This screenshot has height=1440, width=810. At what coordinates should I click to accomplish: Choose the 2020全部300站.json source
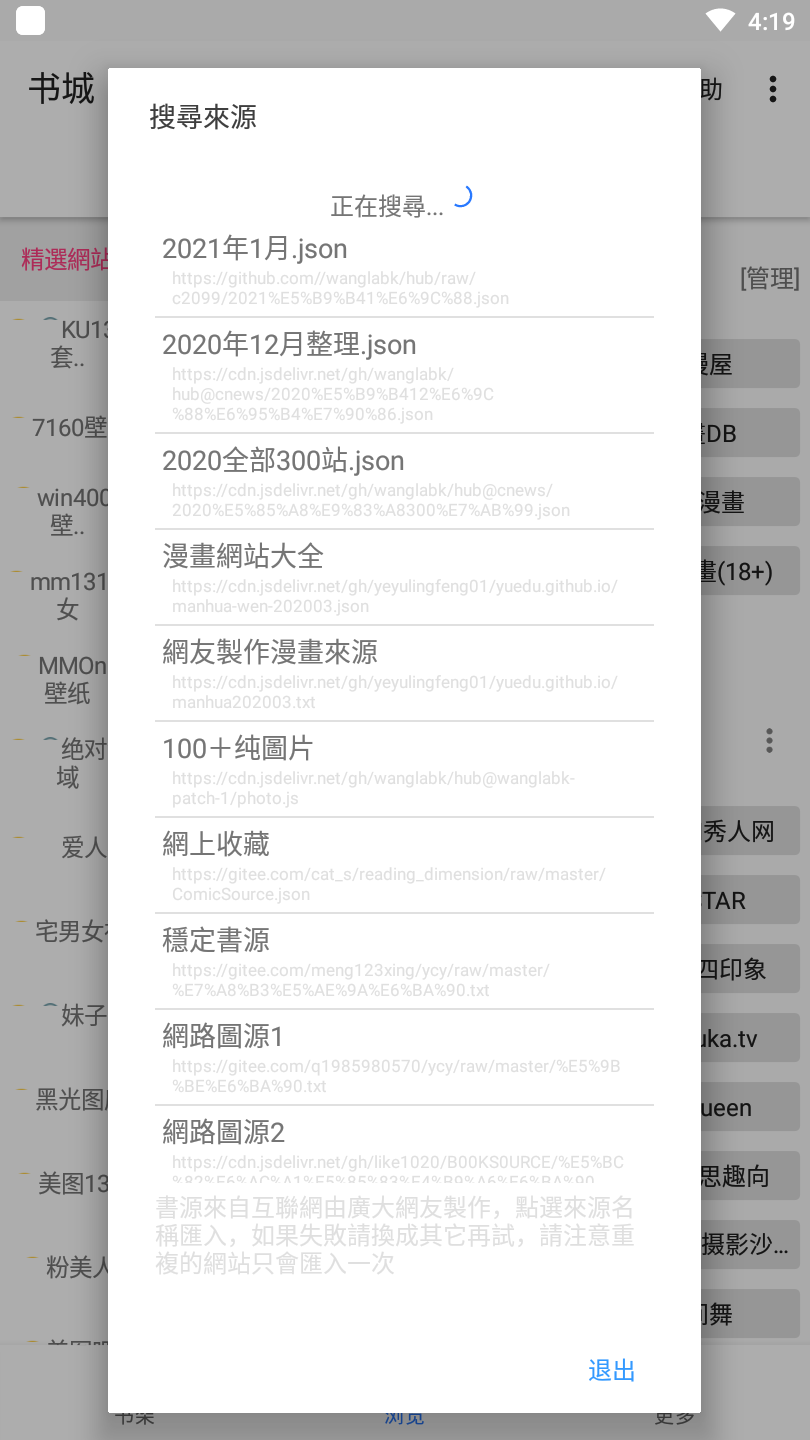283,461
